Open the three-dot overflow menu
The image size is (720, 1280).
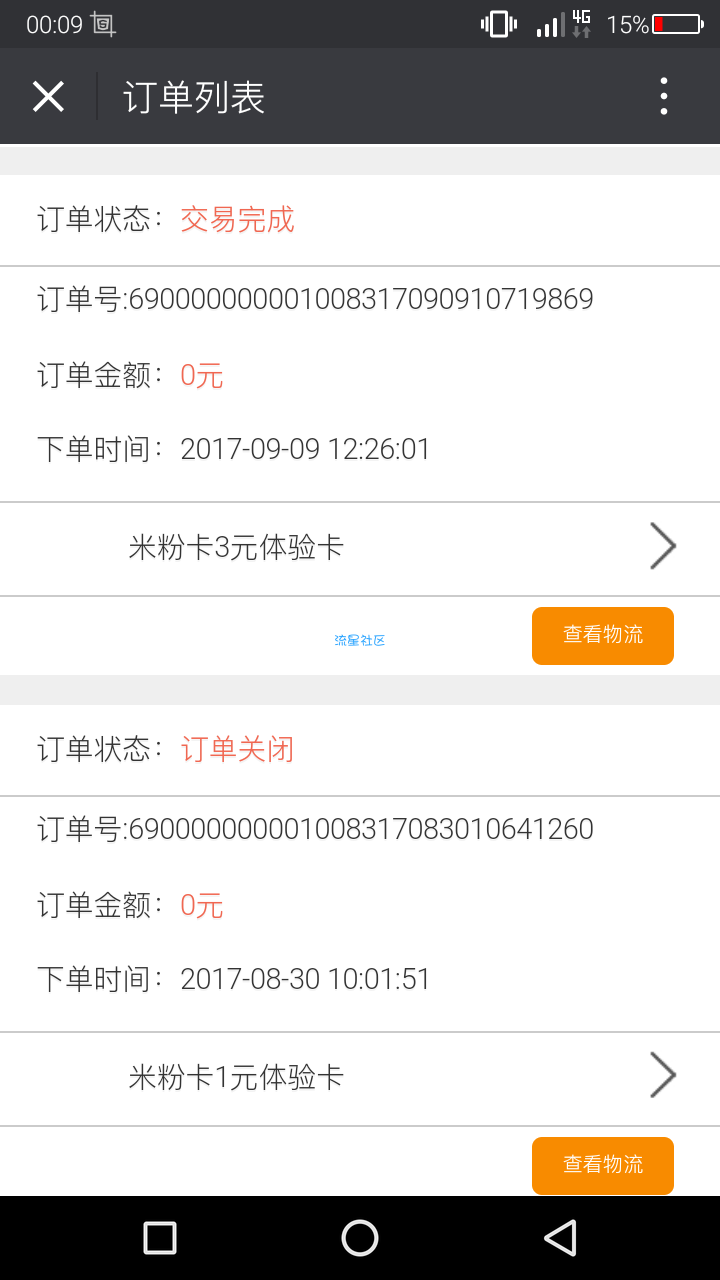(x=664, y=97)
